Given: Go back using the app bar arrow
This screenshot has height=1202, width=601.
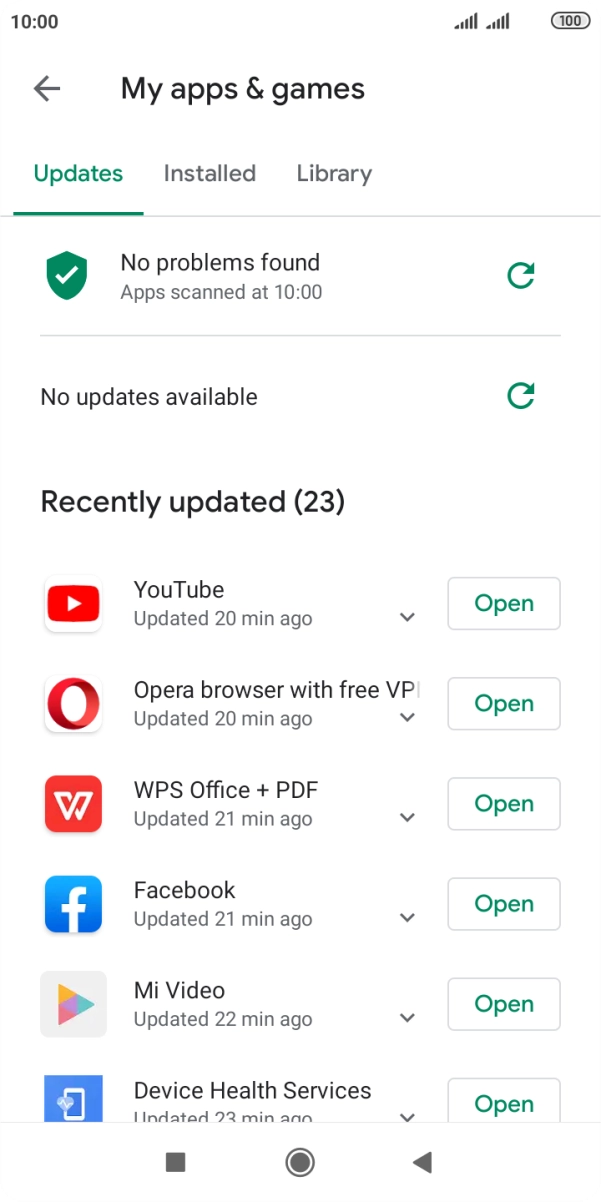Looking at the screenshot, I should 47,88.
